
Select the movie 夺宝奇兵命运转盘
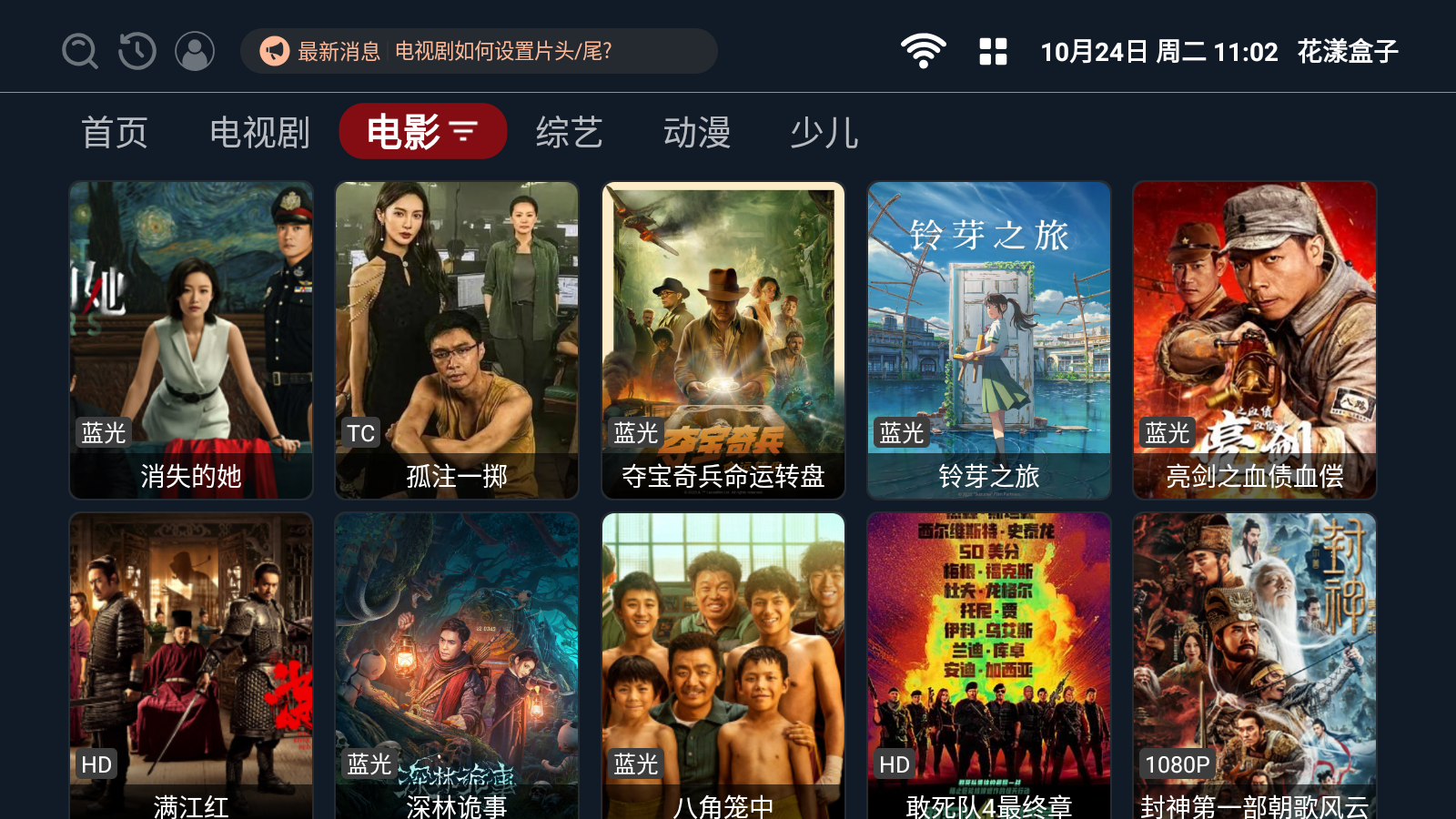point(723,339)
